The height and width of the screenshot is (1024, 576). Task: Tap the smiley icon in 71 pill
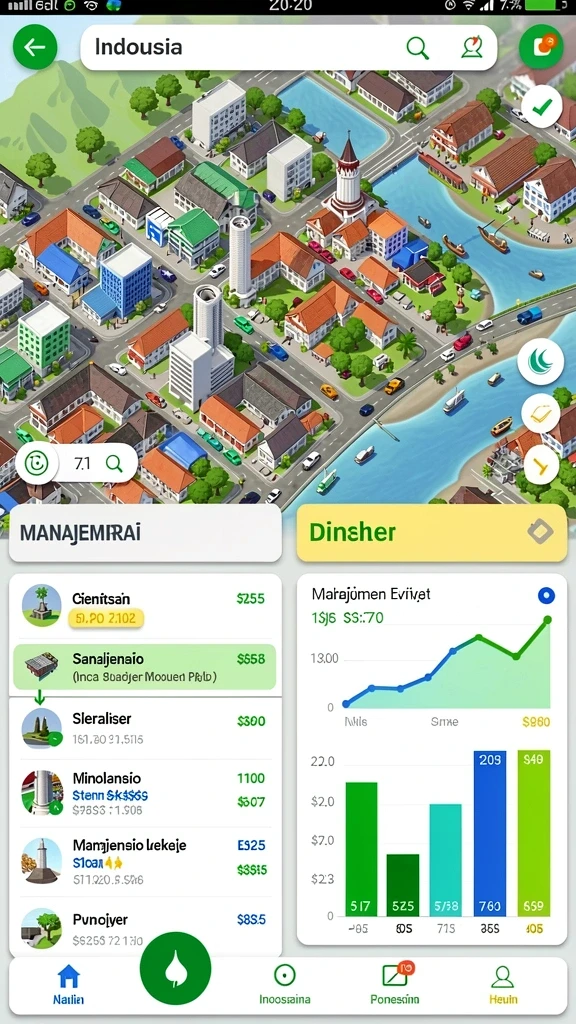tap(37, 463)
